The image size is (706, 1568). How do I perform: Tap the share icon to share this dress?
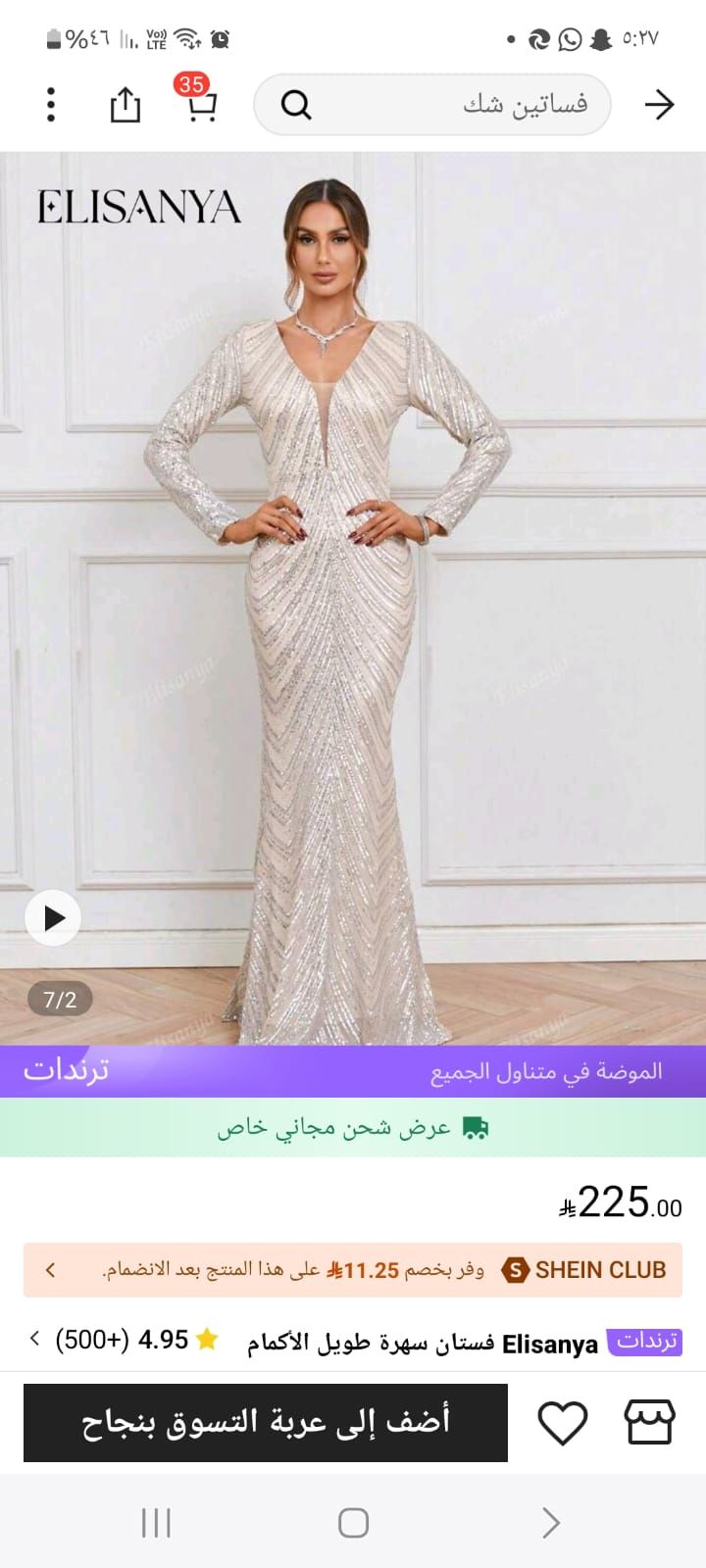pos(126,105)
